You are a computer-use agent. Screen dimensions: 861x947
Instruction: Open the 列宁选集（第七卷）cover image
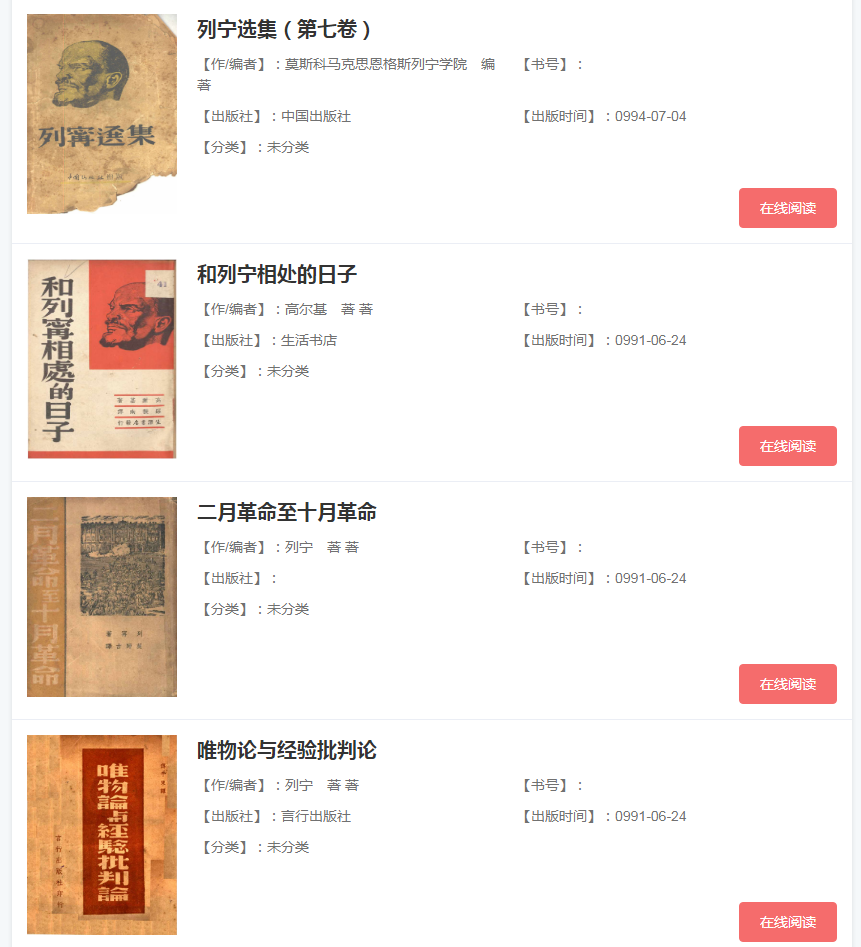point(102,114)
